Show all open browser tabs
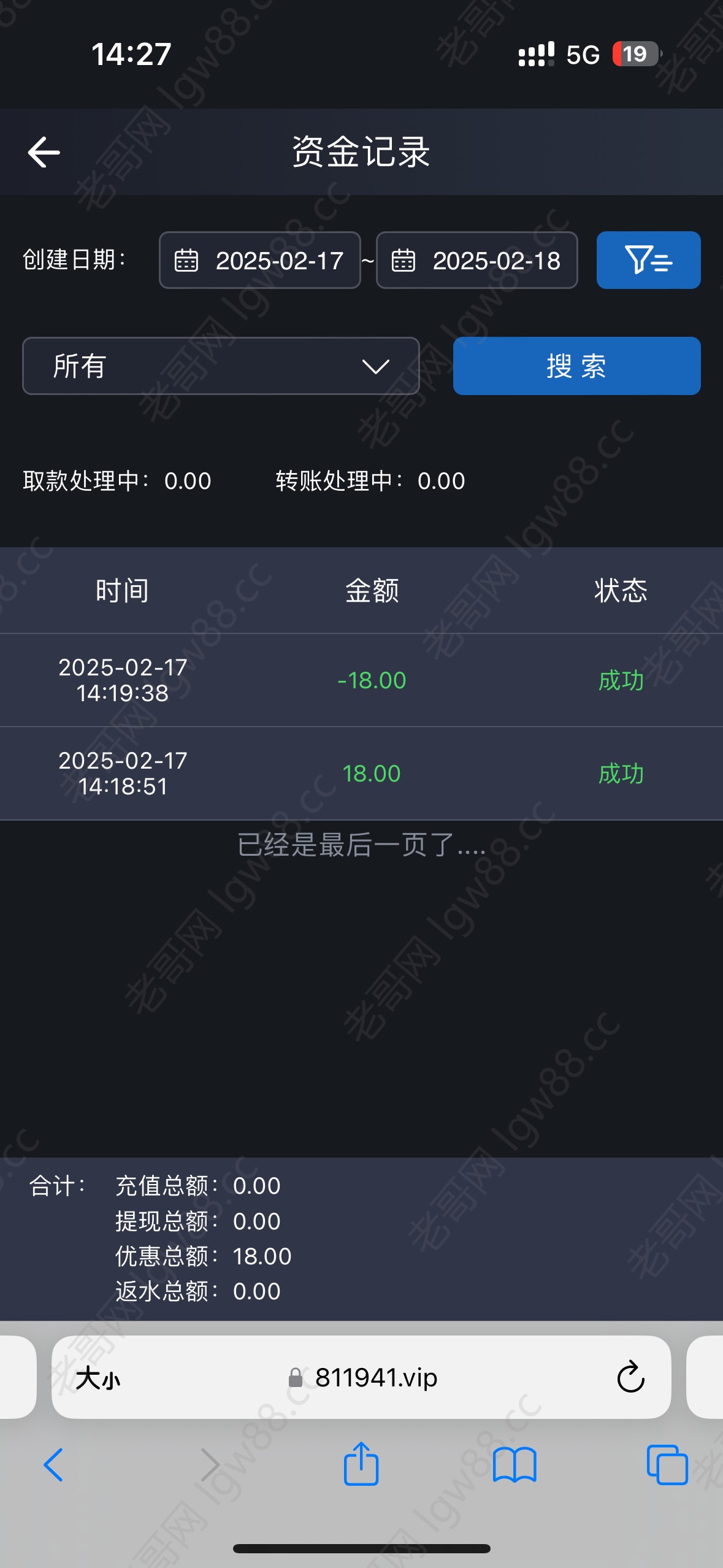This screenshot has height=1568, width=723. [667, 1465]
